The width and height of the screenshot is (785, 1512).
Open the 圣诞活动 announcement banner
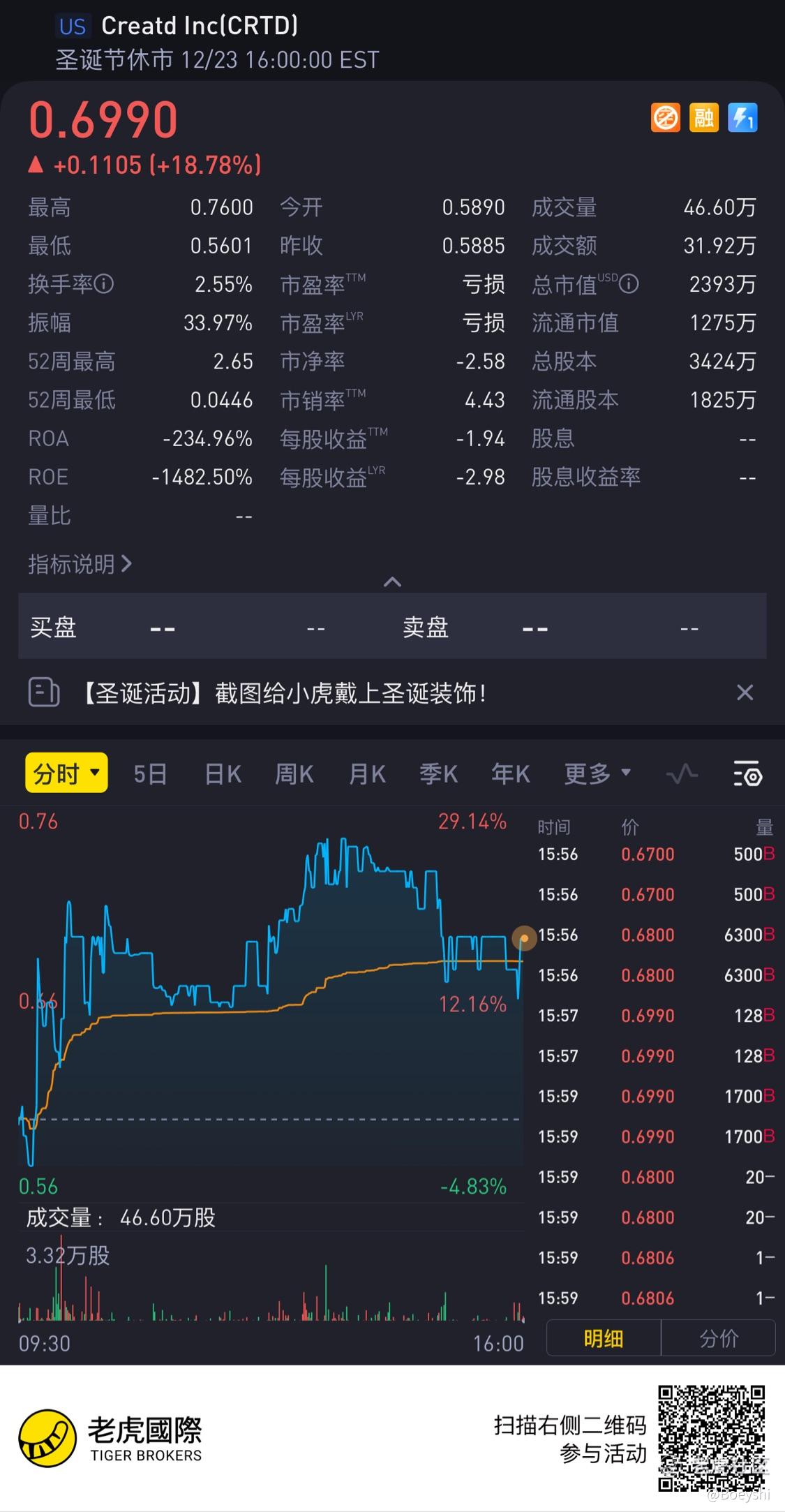point(283,693)
